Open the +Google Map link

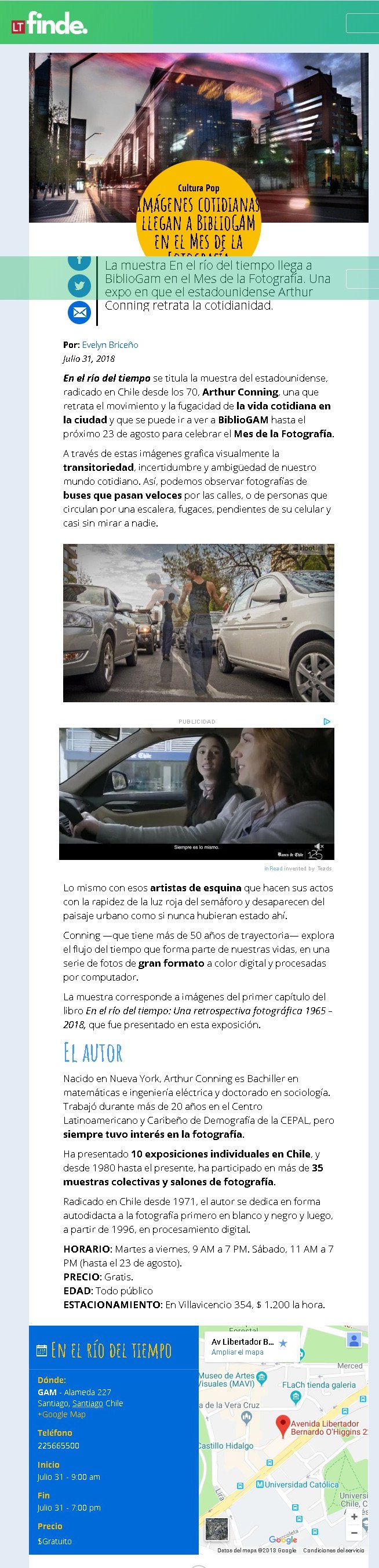[x=61, y=1414]
